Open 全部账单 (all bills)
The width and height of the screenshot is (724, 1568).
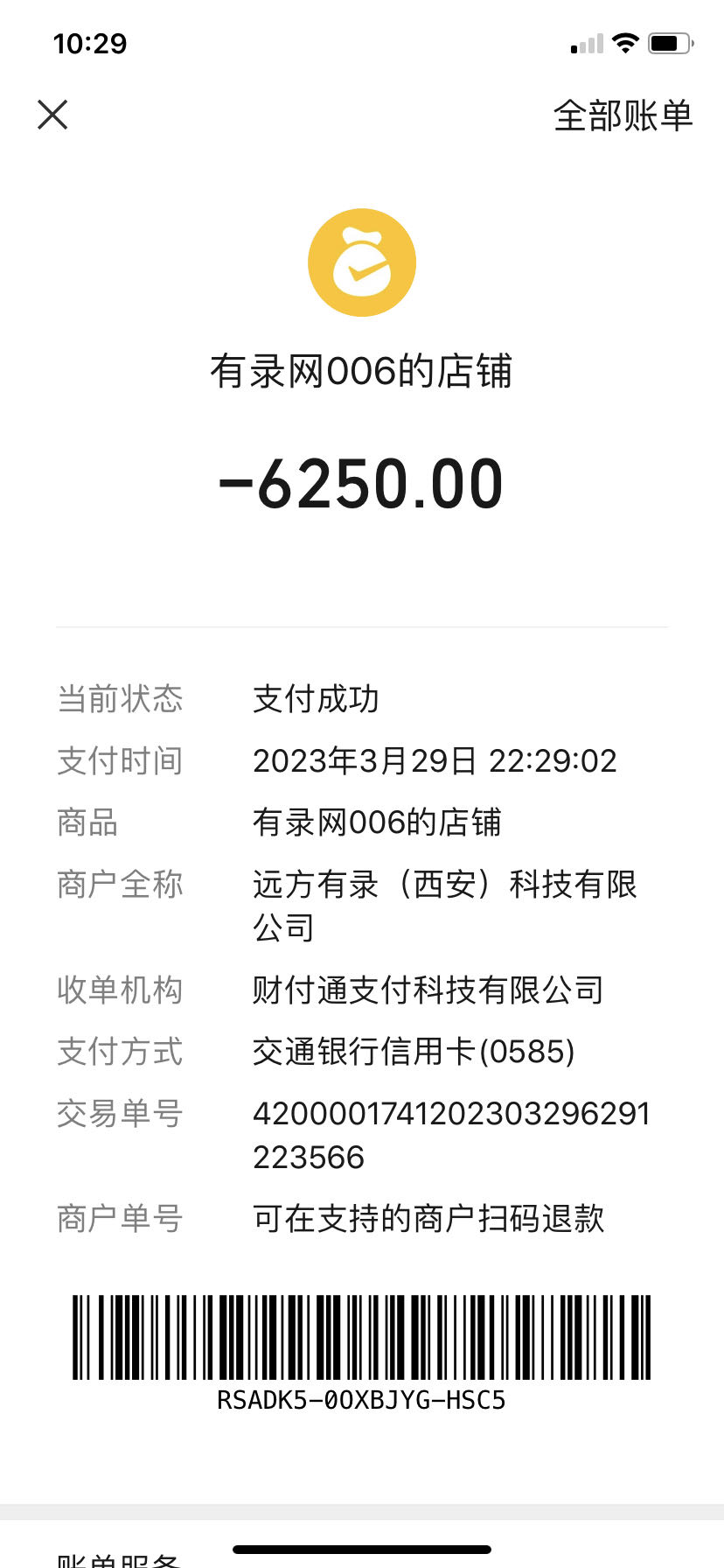[x=622, y=115]
